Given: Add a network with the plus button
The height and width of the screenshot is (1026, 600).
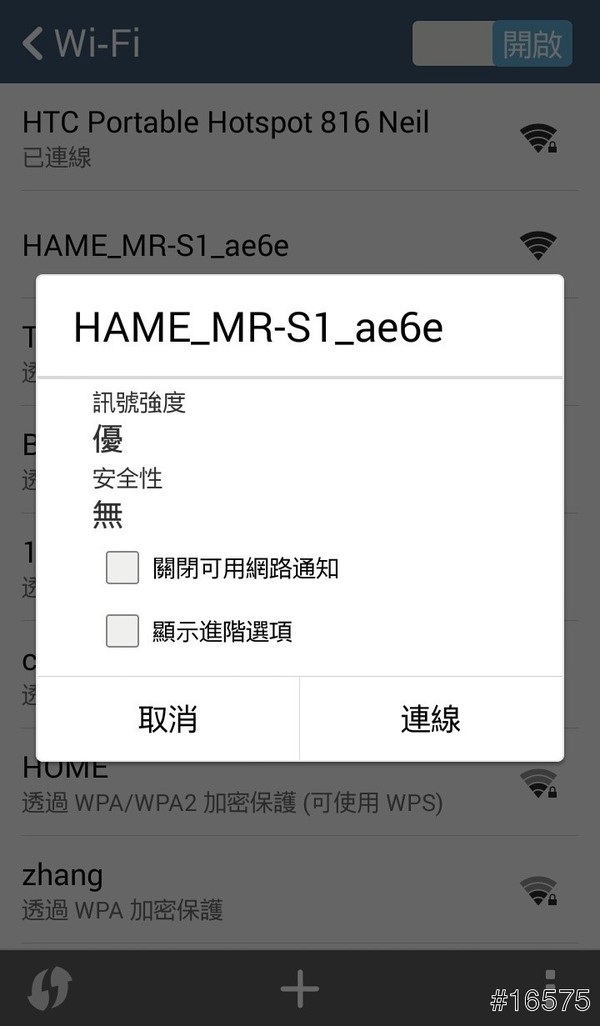Looking at the screenshot, I should tap(299, 988).
